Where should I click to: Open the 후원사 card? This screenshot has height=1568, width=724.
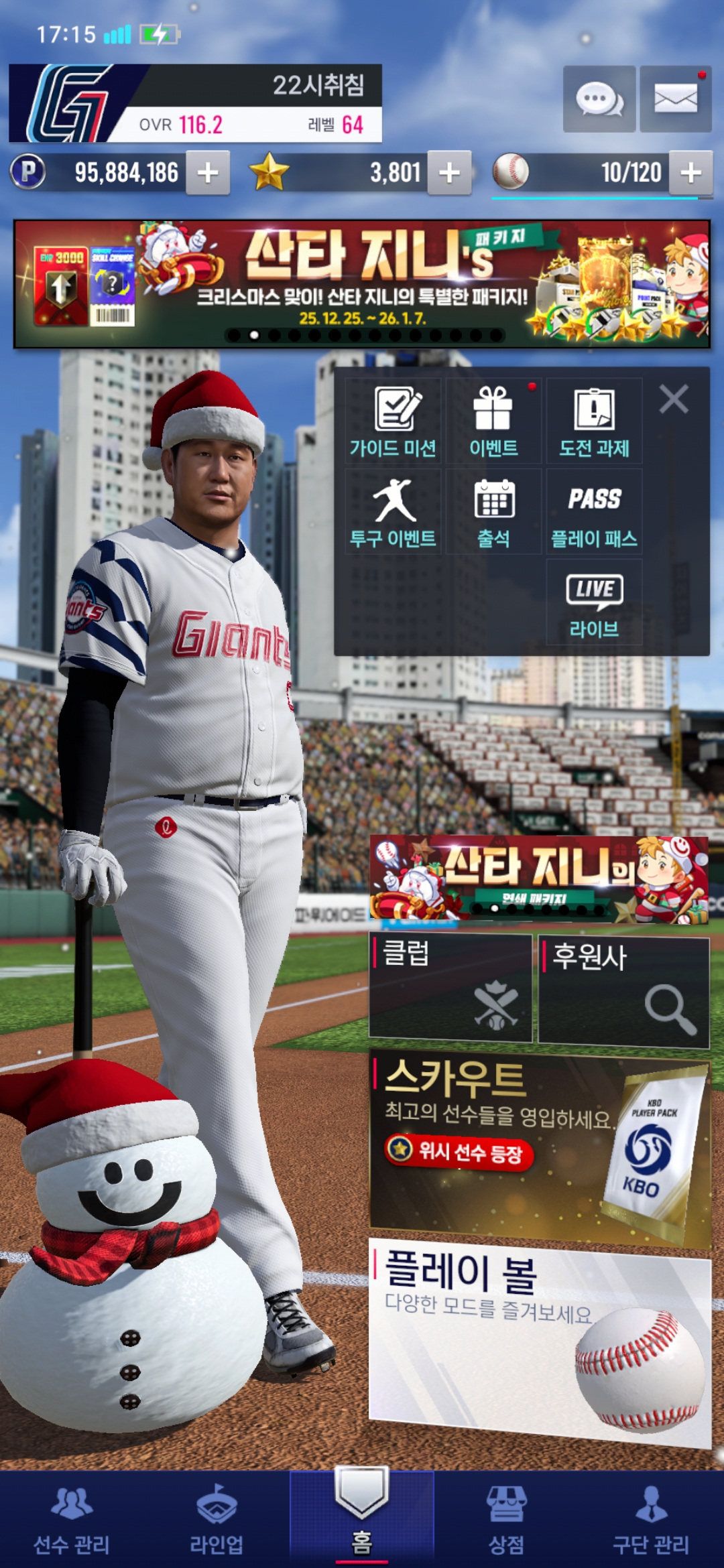click(x=623, y=992)
